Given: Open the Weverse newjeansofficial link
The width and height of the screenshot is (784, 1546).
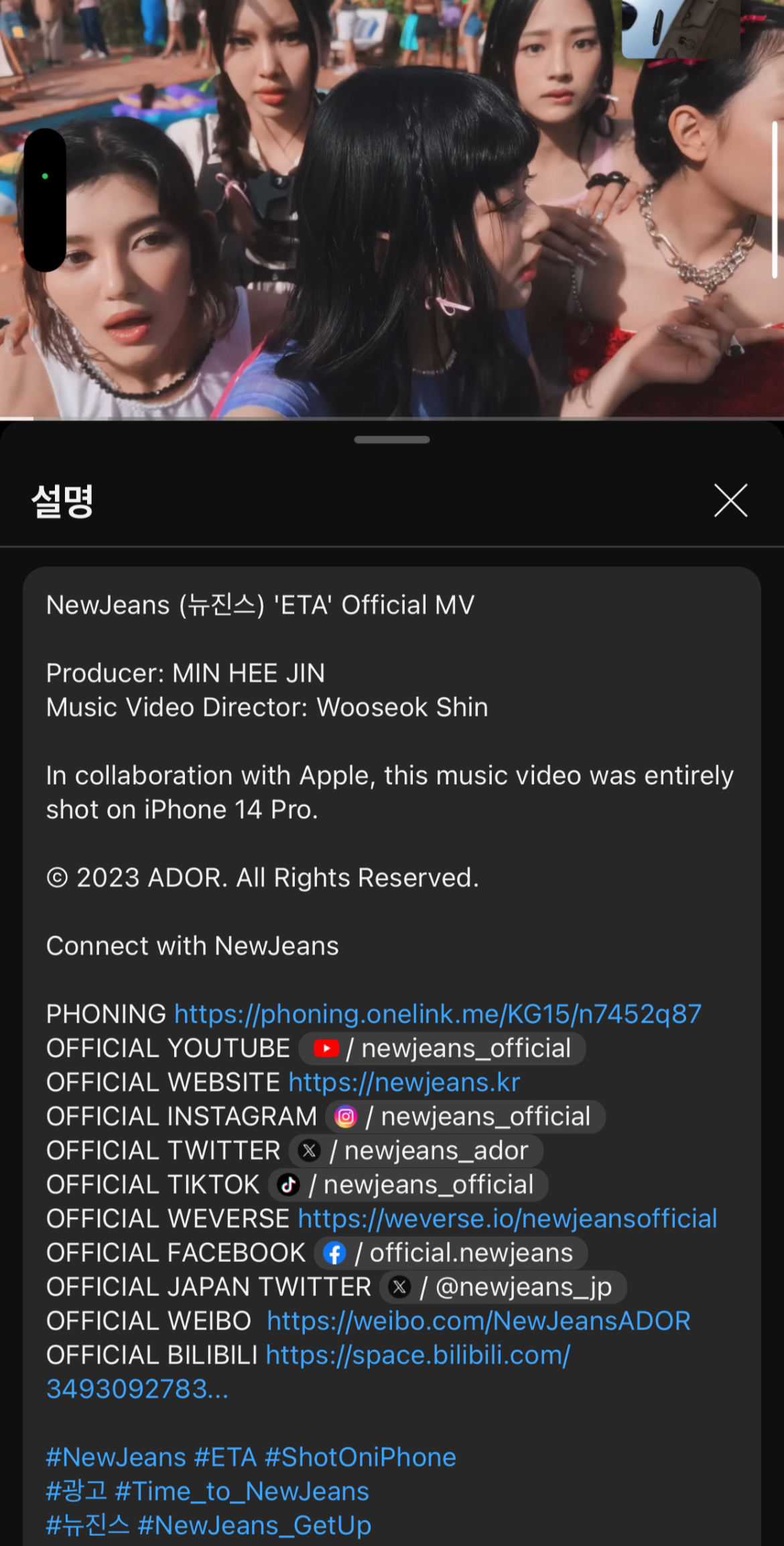Looking at the screenshot, I should (507, 1218).
